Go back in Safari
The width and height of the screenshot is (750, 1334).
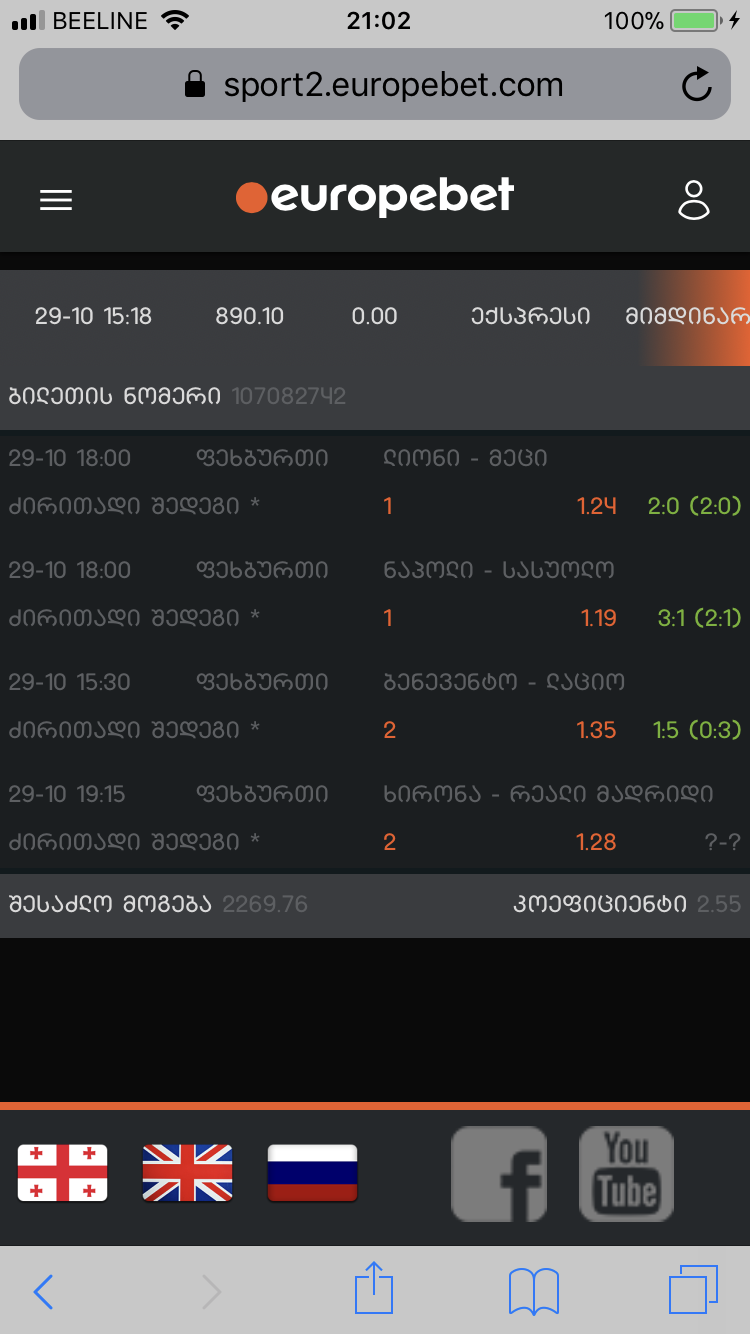coord(43,1292)
